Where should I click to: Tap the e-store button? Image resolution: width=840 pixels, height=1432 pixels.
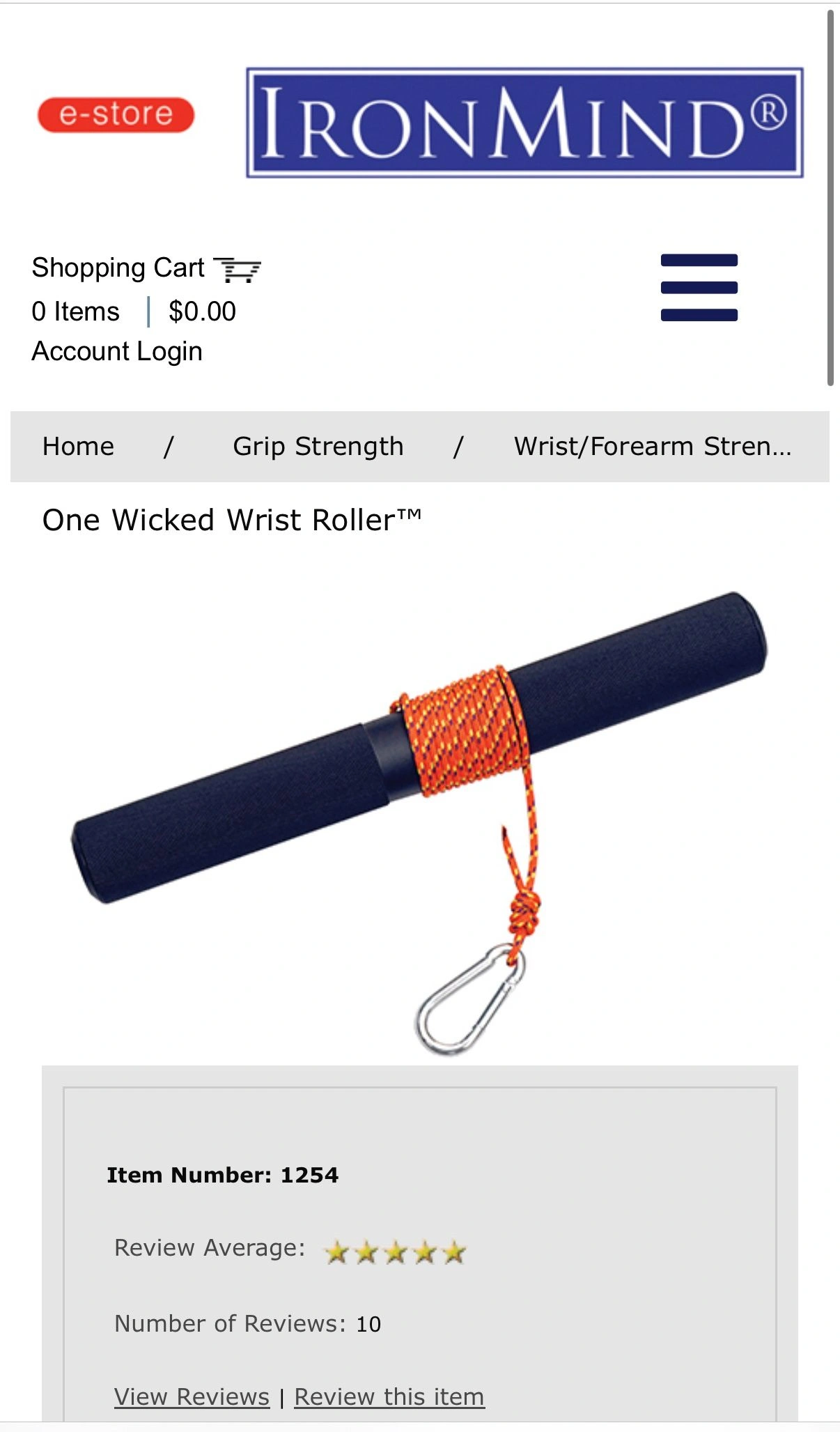pos(116,115)
